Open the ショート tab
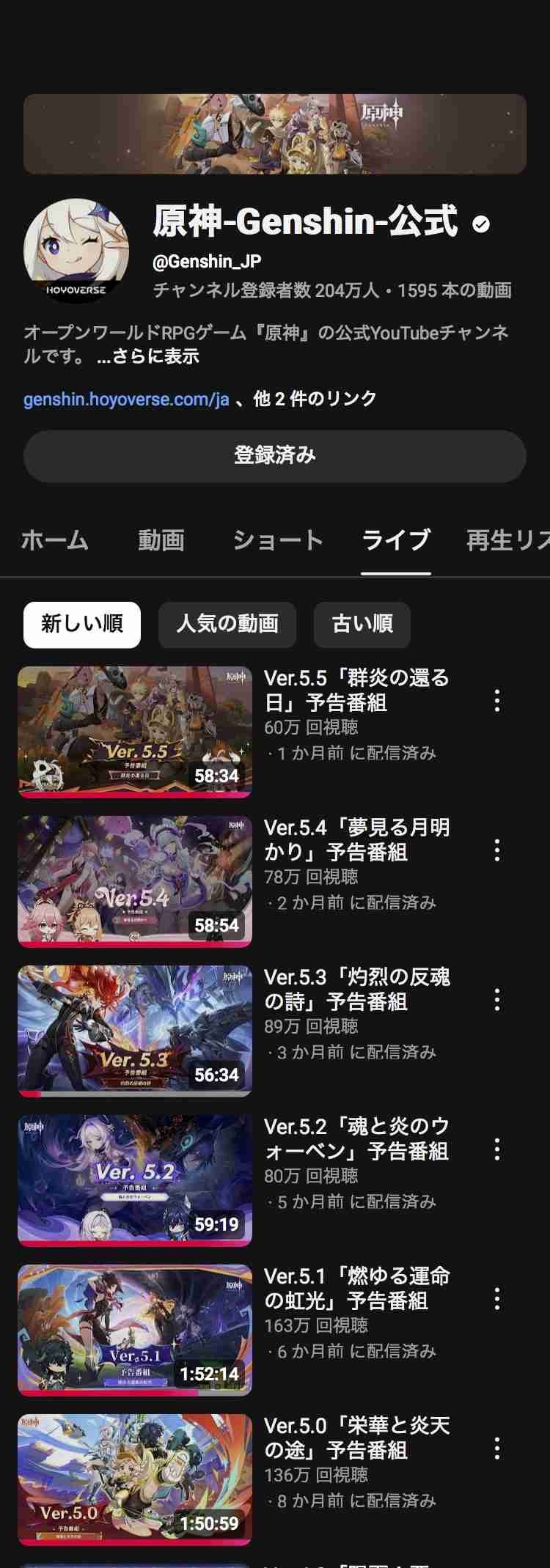The image size is (550, 1568). 277,540
